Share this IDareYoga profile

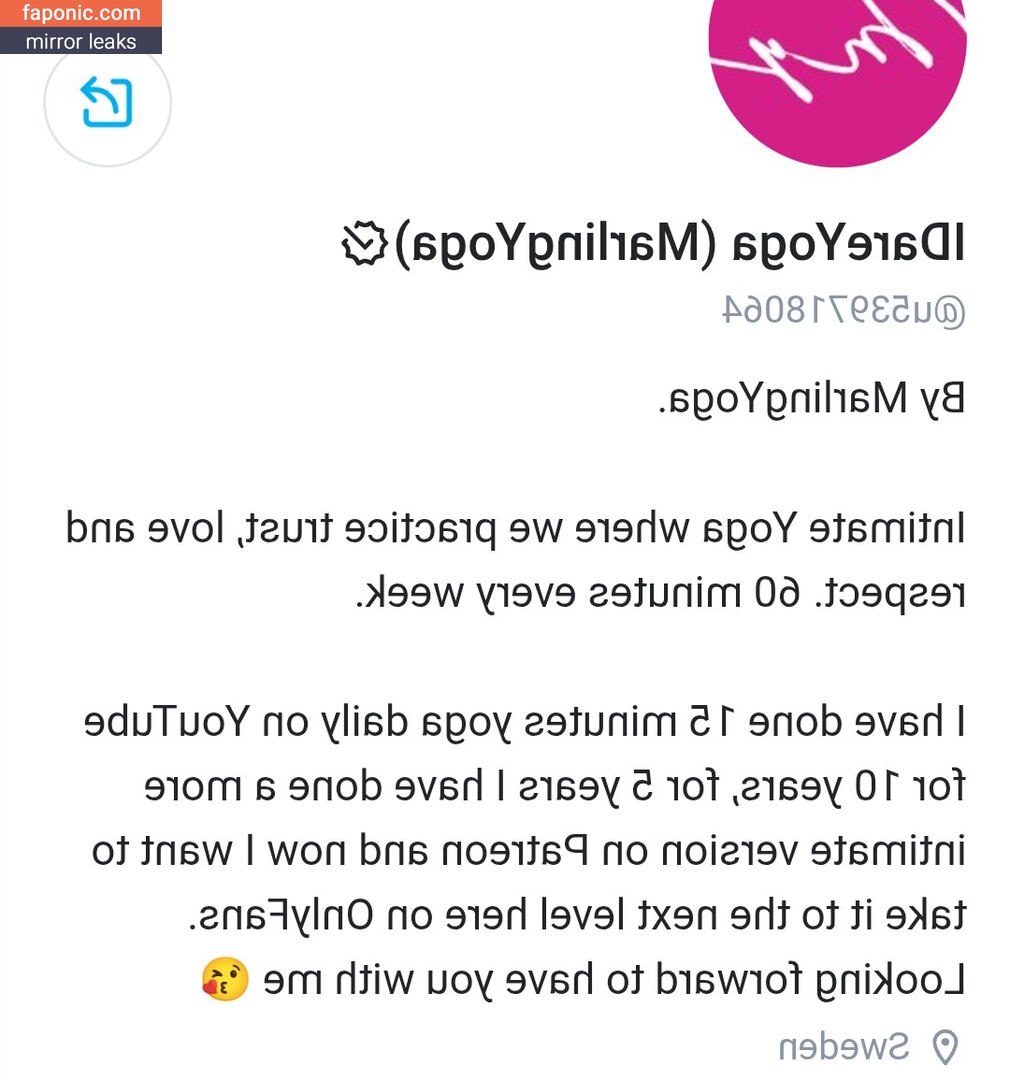(x=108, y=103)
